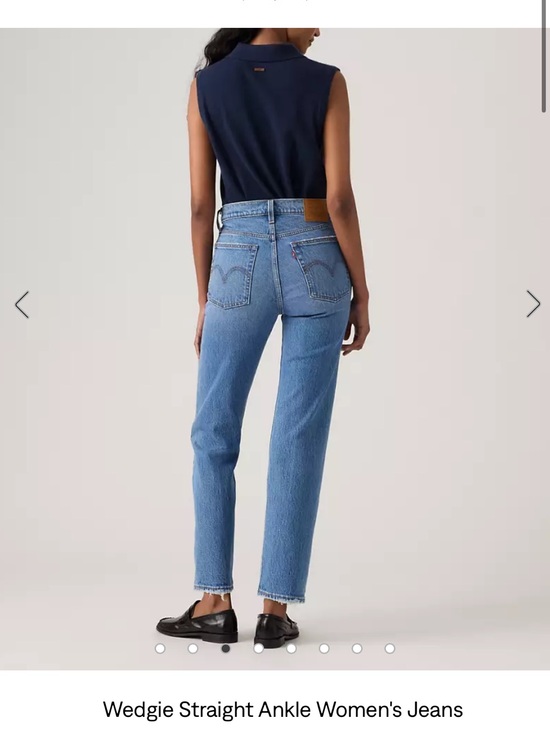Select the seventh carousel dot
This screenshot has height=733, width=550.
(x=357, y=648)
